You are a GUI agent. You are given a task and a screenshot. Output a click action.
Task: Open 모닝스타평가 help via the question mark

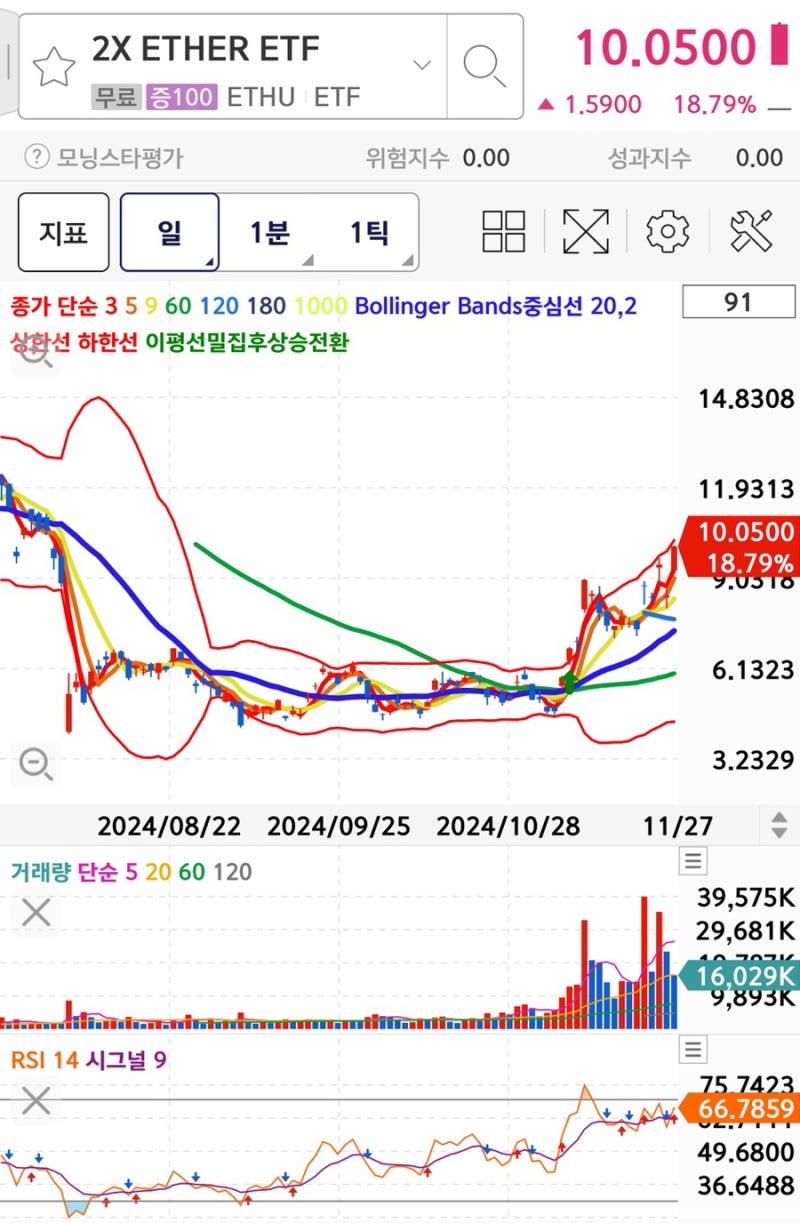36,157
